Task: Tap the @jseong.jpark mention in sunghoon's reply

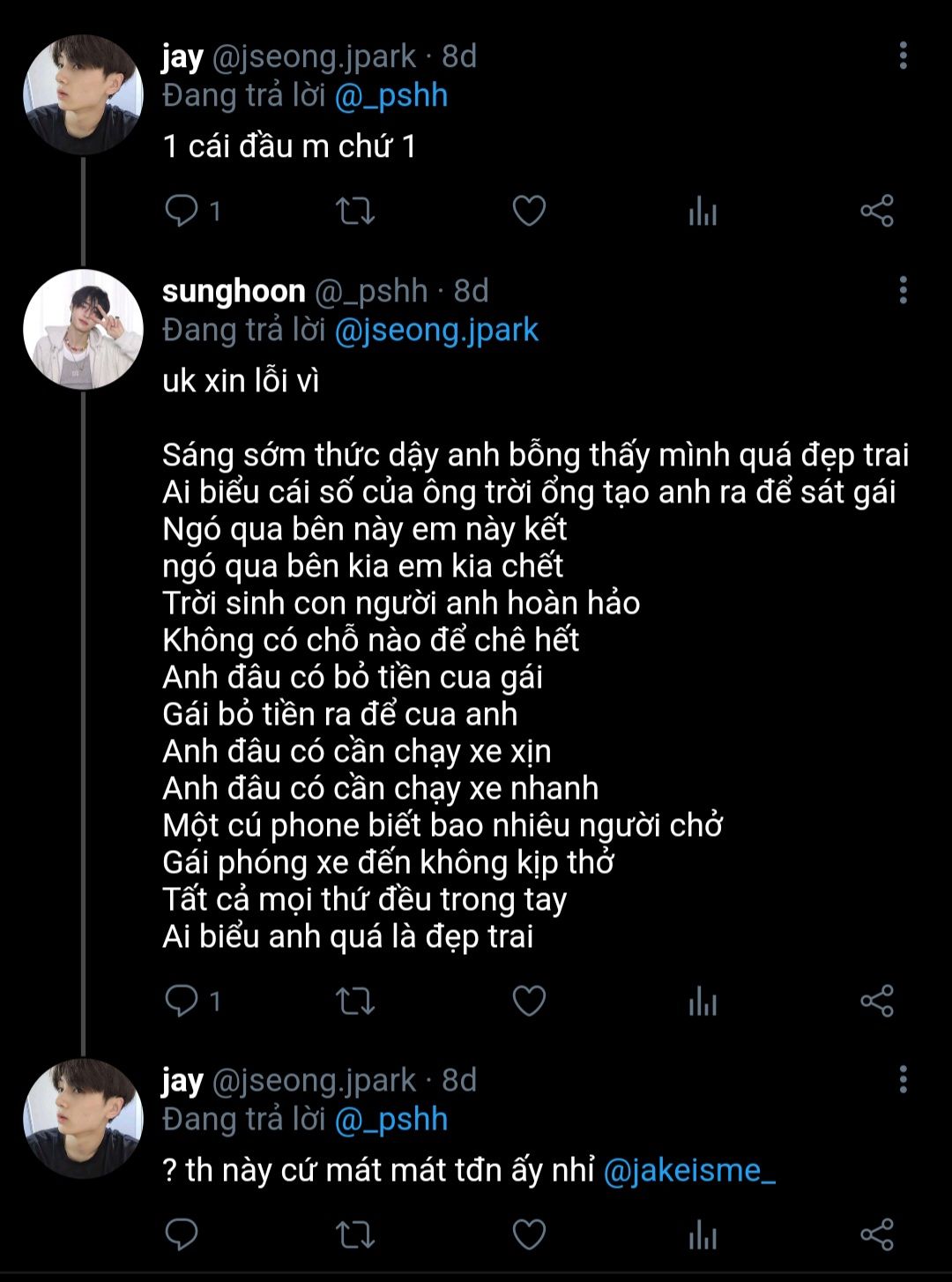Action: [436, 330]
